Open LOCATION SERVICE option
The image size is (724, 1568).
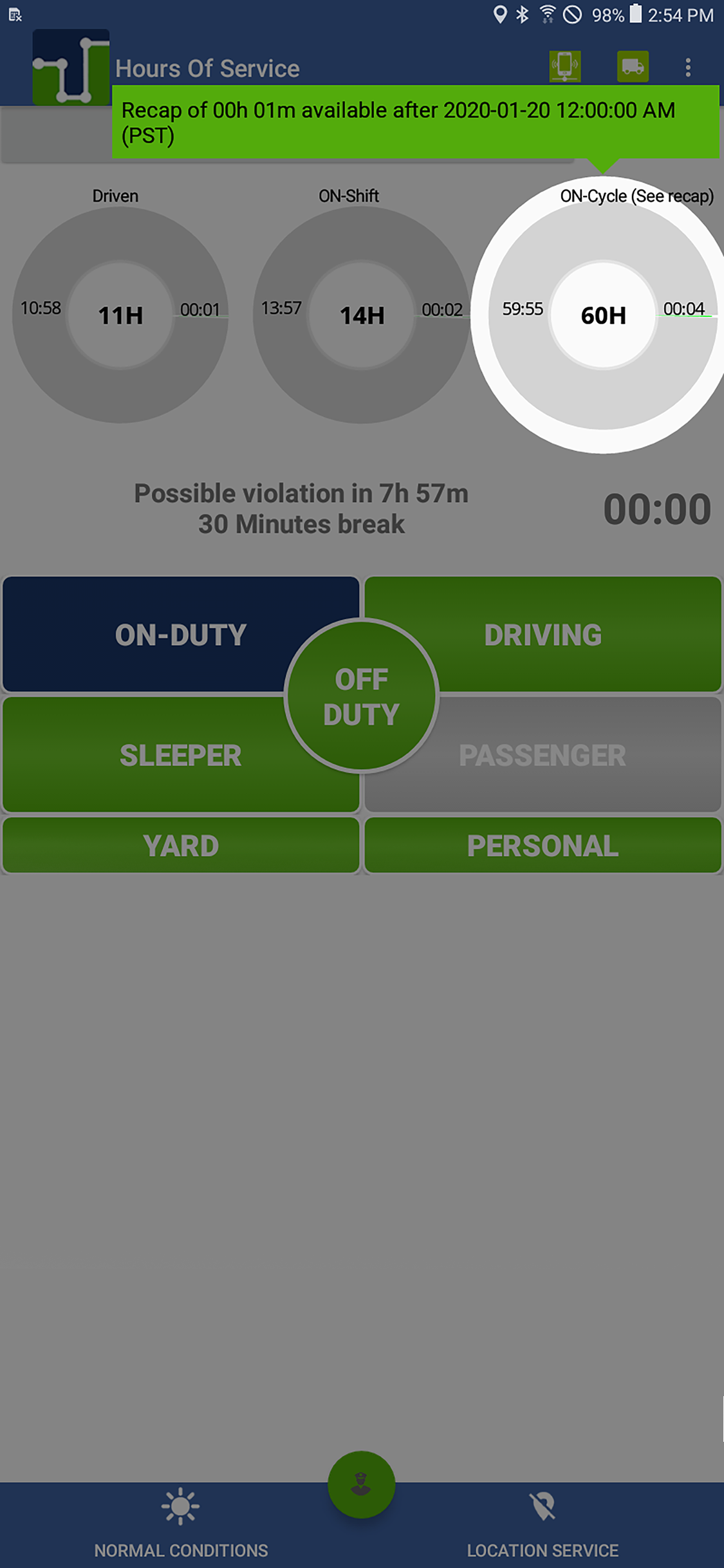(x=543, y=1523)
